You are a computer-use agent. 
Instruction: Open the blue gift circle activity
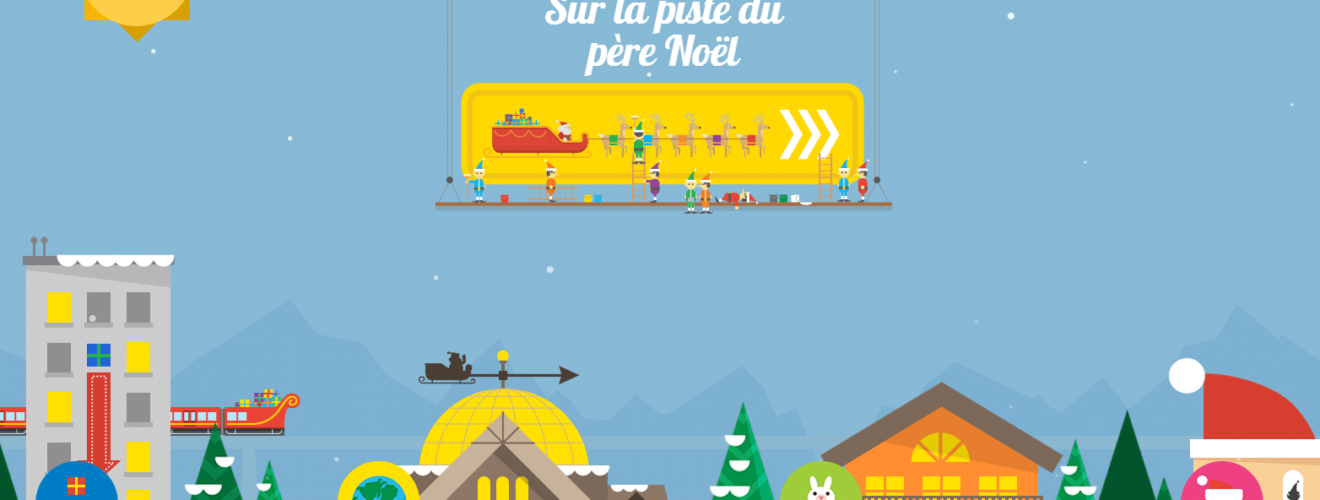coord(77,485)
